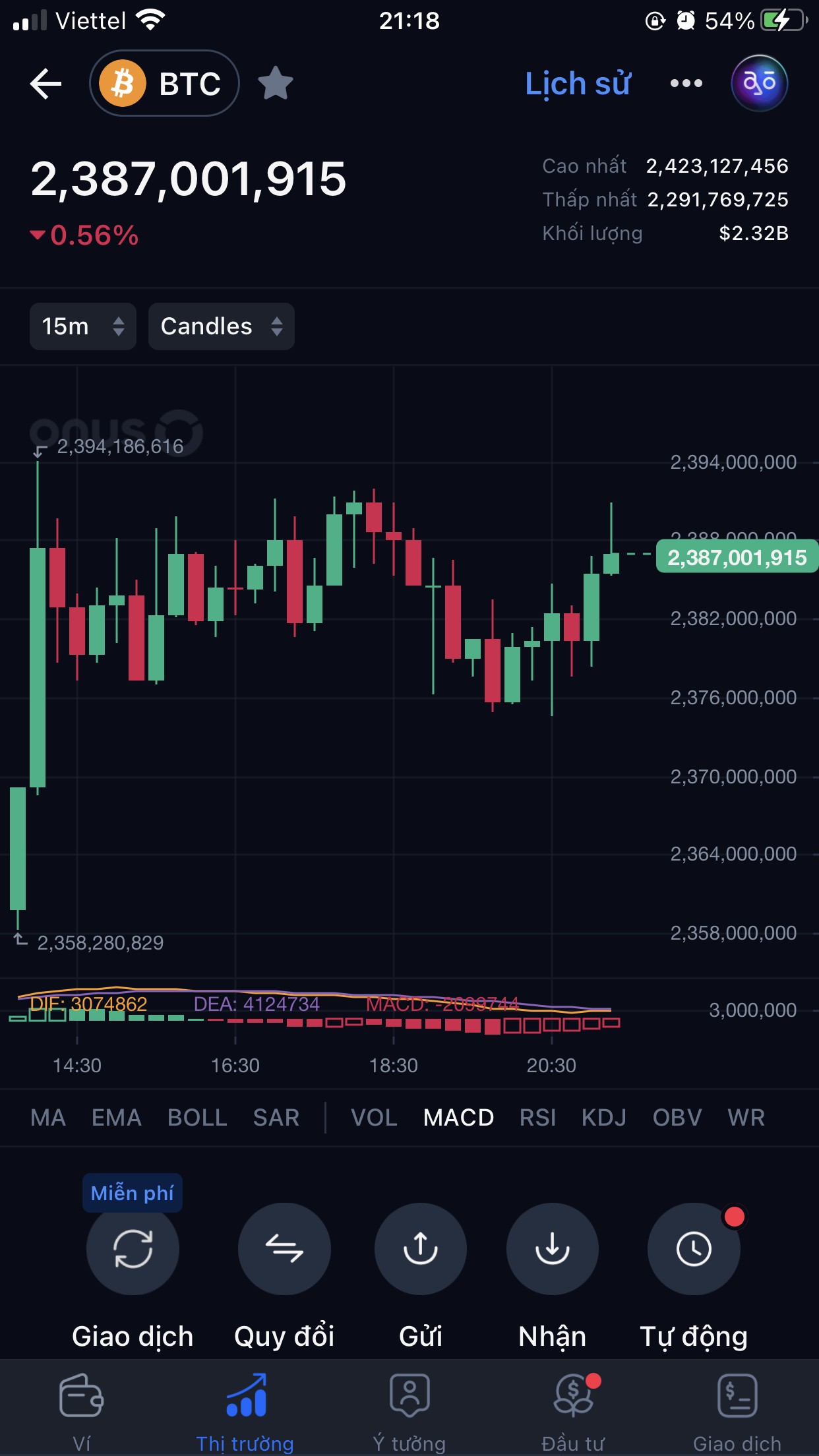Screen dimensions: 819x1456
Task: Select the MA indicator
Action: [48, 1118]
